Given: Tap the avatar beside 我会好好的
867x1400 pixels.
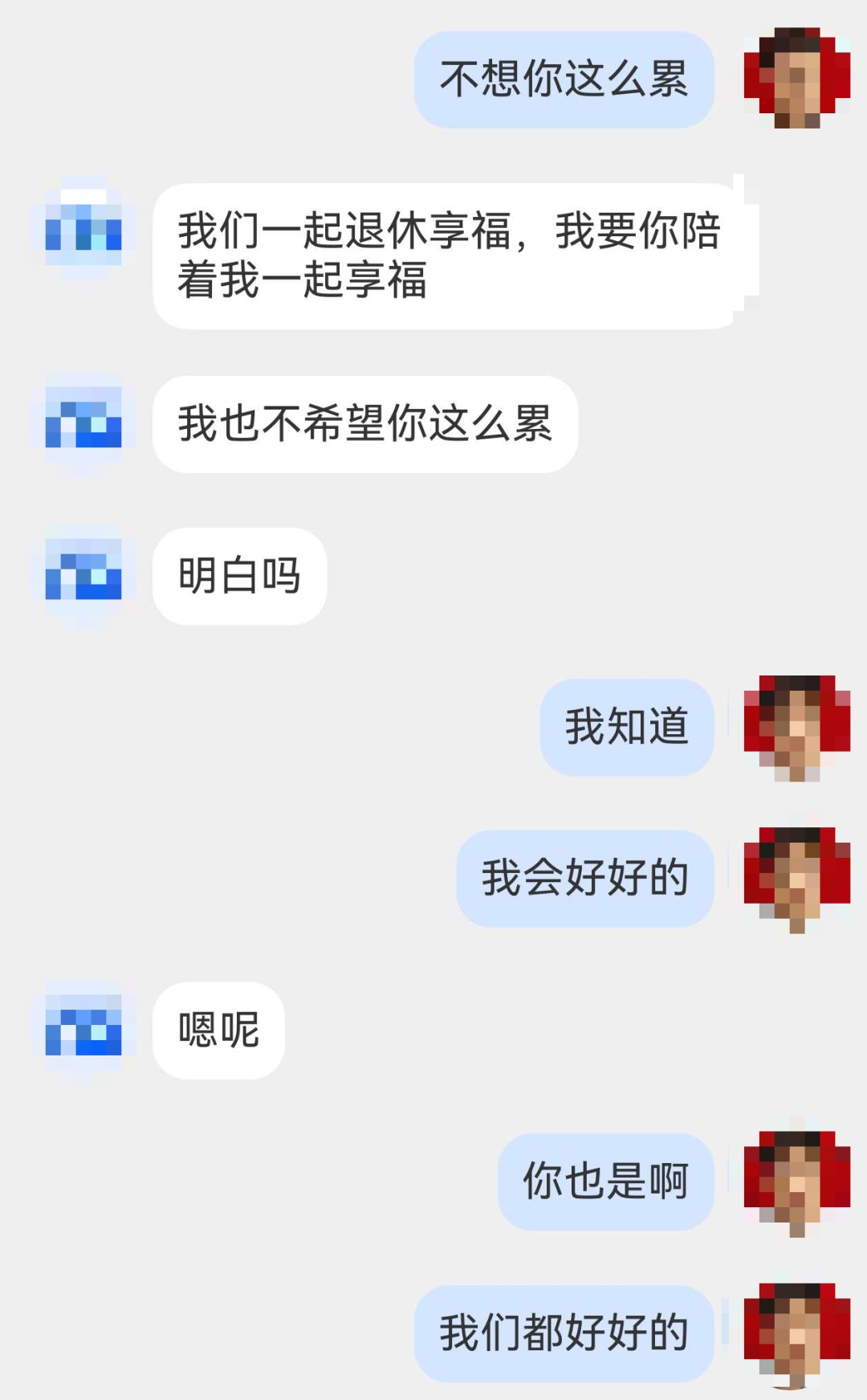Looking at the screenshot, I should 796,878.
